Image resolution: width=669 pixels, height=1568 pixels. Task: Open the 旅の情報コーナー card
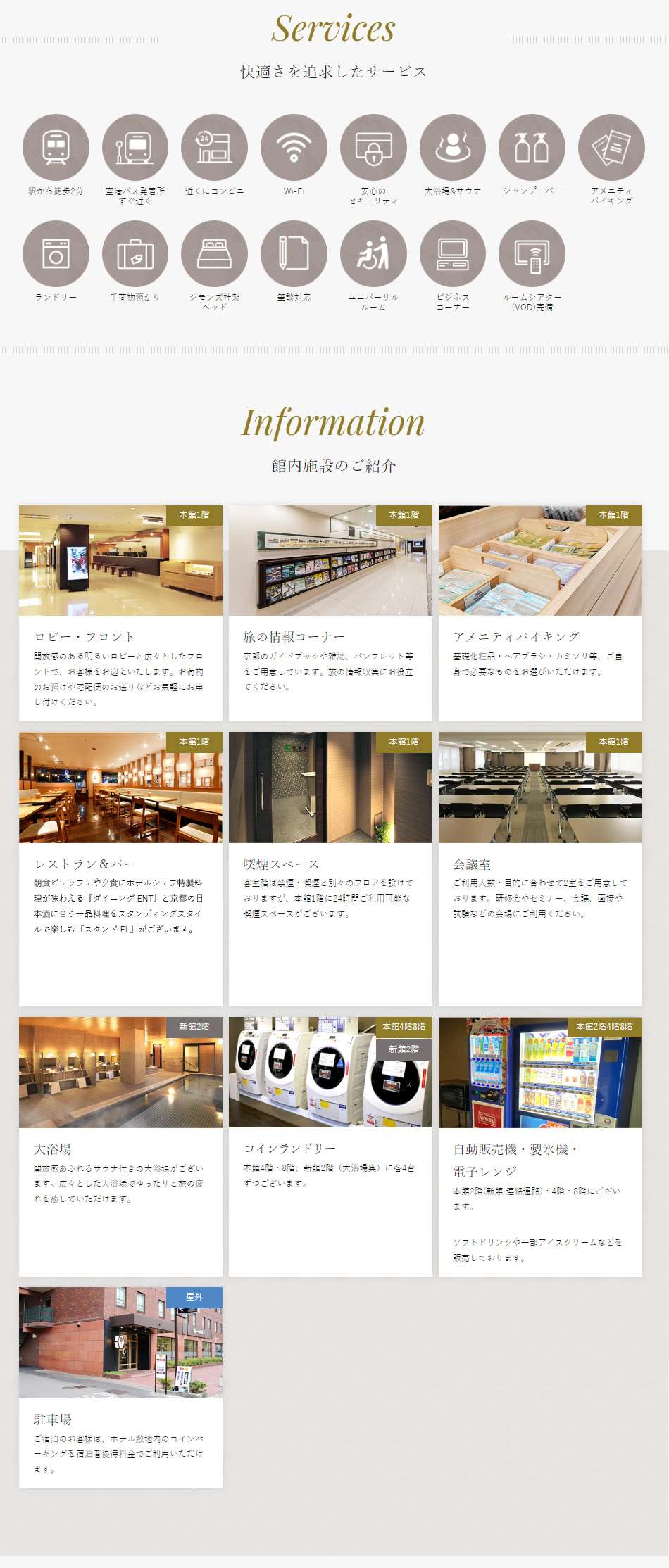330,612
